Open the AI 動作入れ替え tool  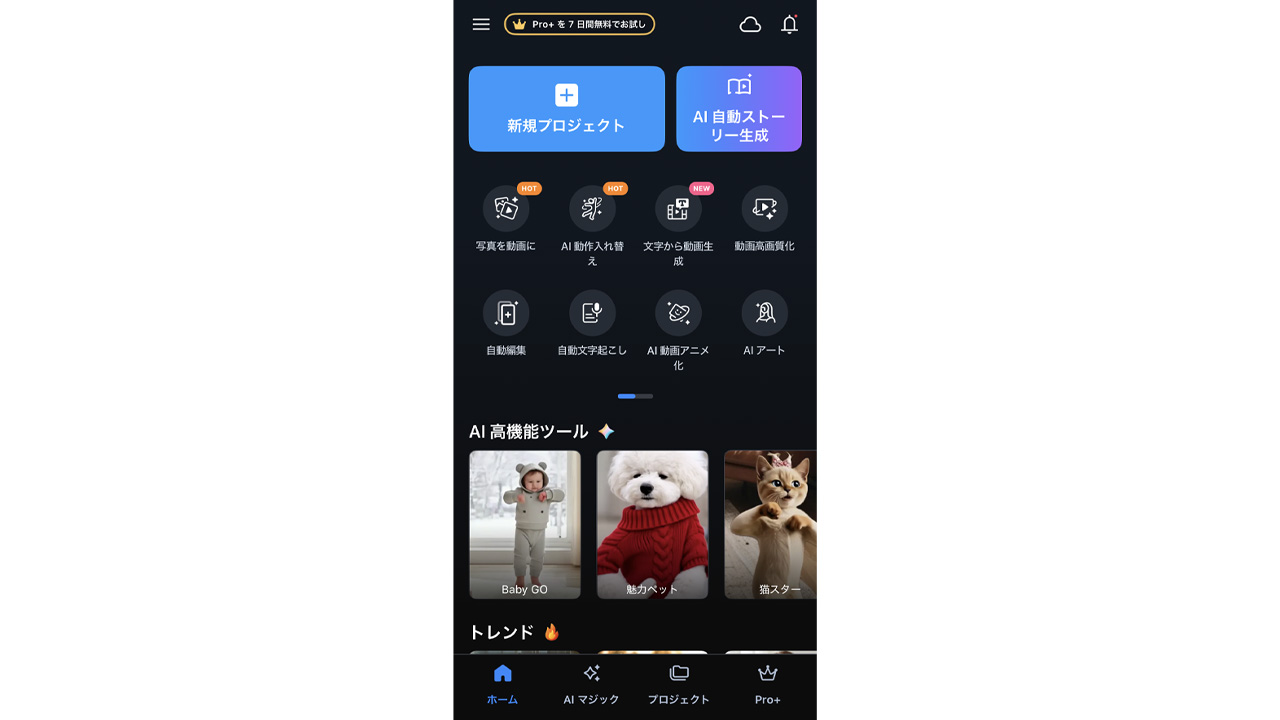pyautogui.click(x=592, y=209)
